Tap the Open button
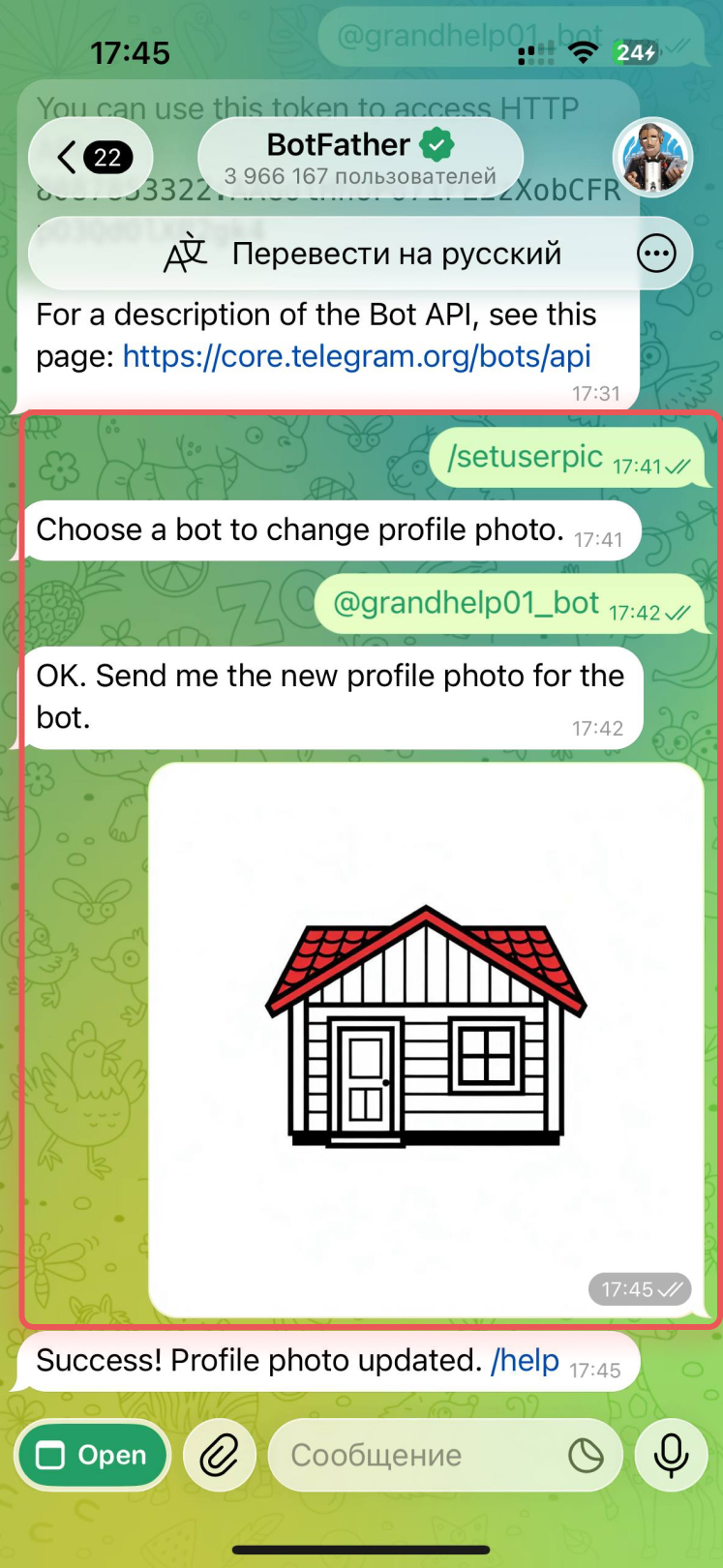The width and height of the screenshot is (723, 1568). (92, 1455)
